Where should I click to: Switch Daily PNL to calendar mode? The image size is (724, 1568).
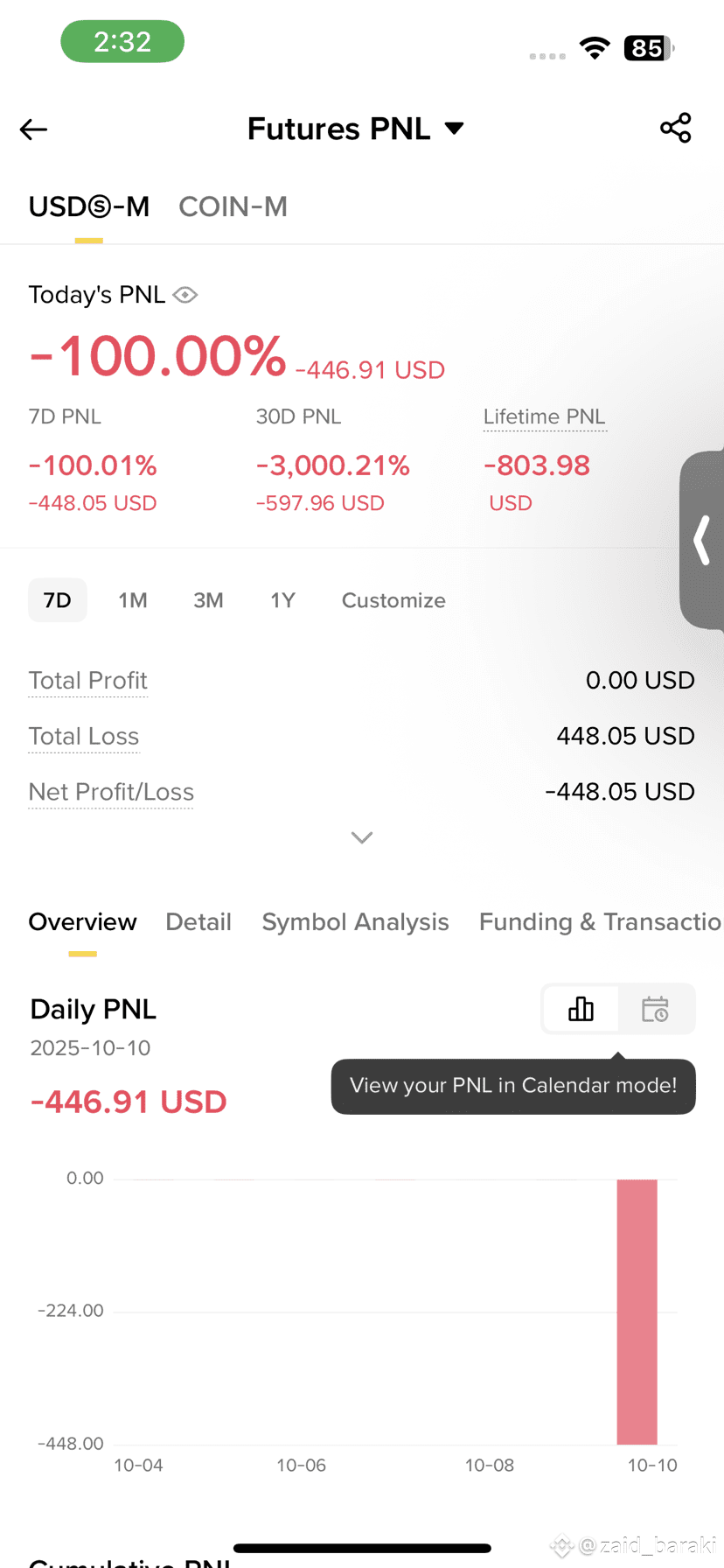[x=656, y=1009]
